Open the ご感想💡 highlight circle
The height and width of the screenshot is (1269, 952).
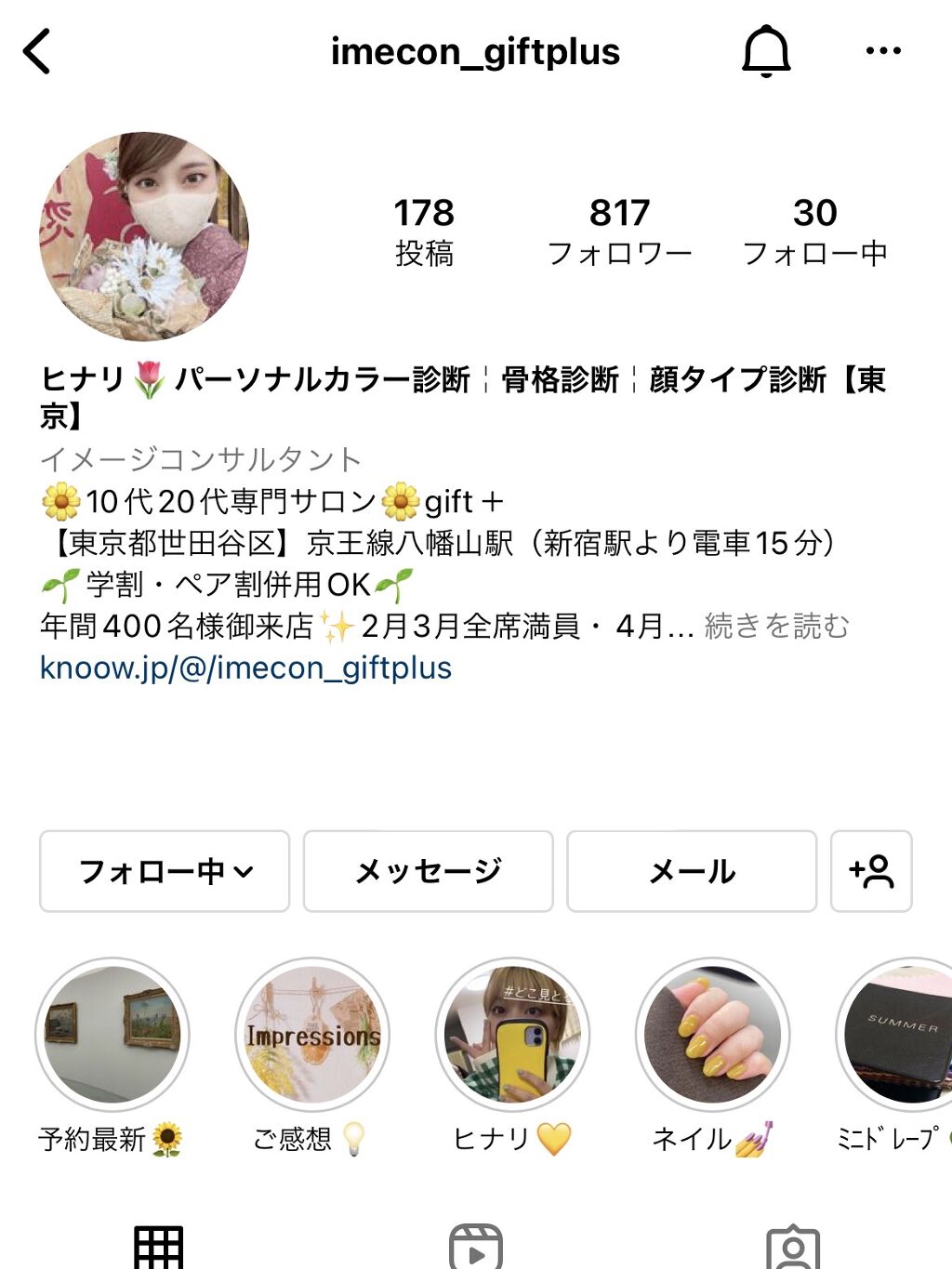pos(313,1038)
